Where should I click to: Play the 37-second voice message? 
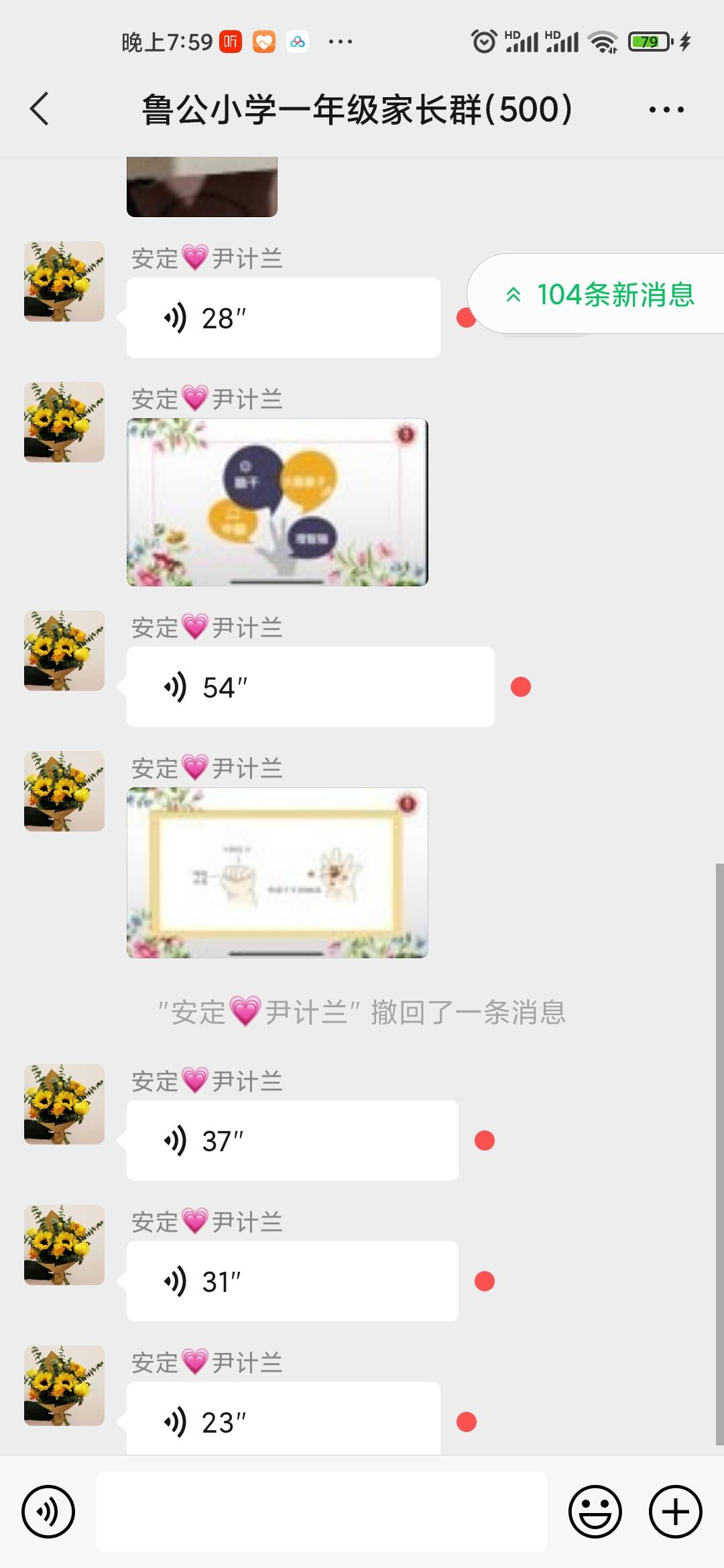coord(292,1140)
